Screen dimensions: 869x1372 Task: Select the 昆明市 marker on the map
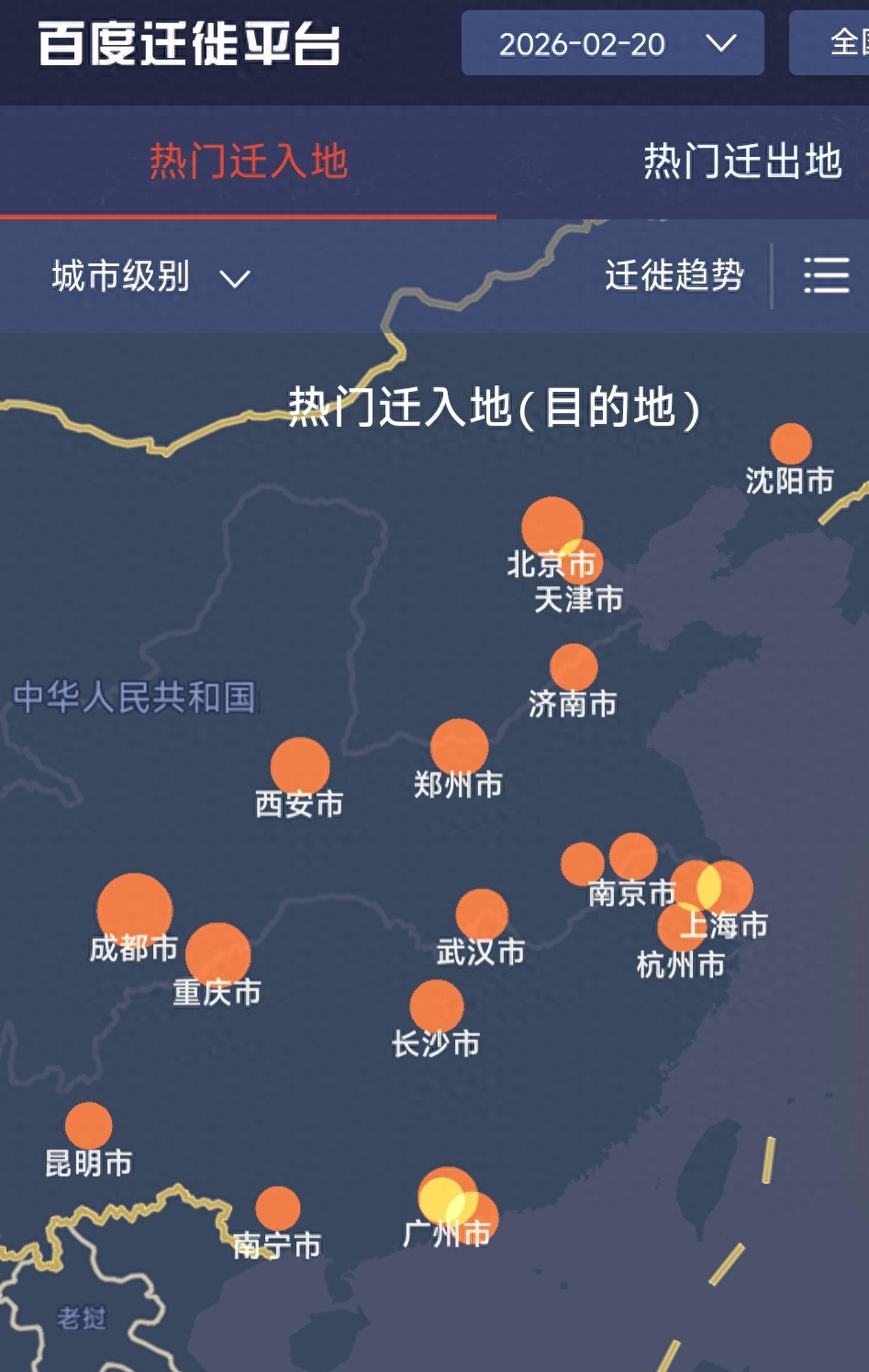tap(89, 1126)
